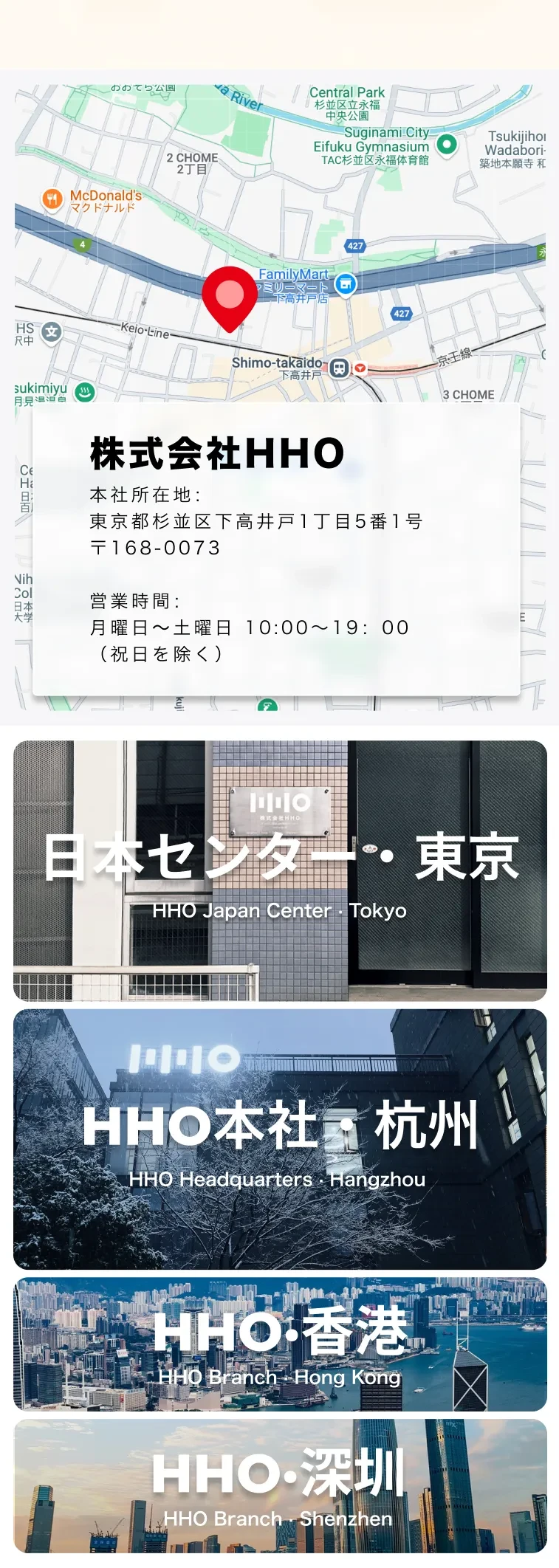Open the HHO Headquarters Hangzhou card

(280, 1139)
